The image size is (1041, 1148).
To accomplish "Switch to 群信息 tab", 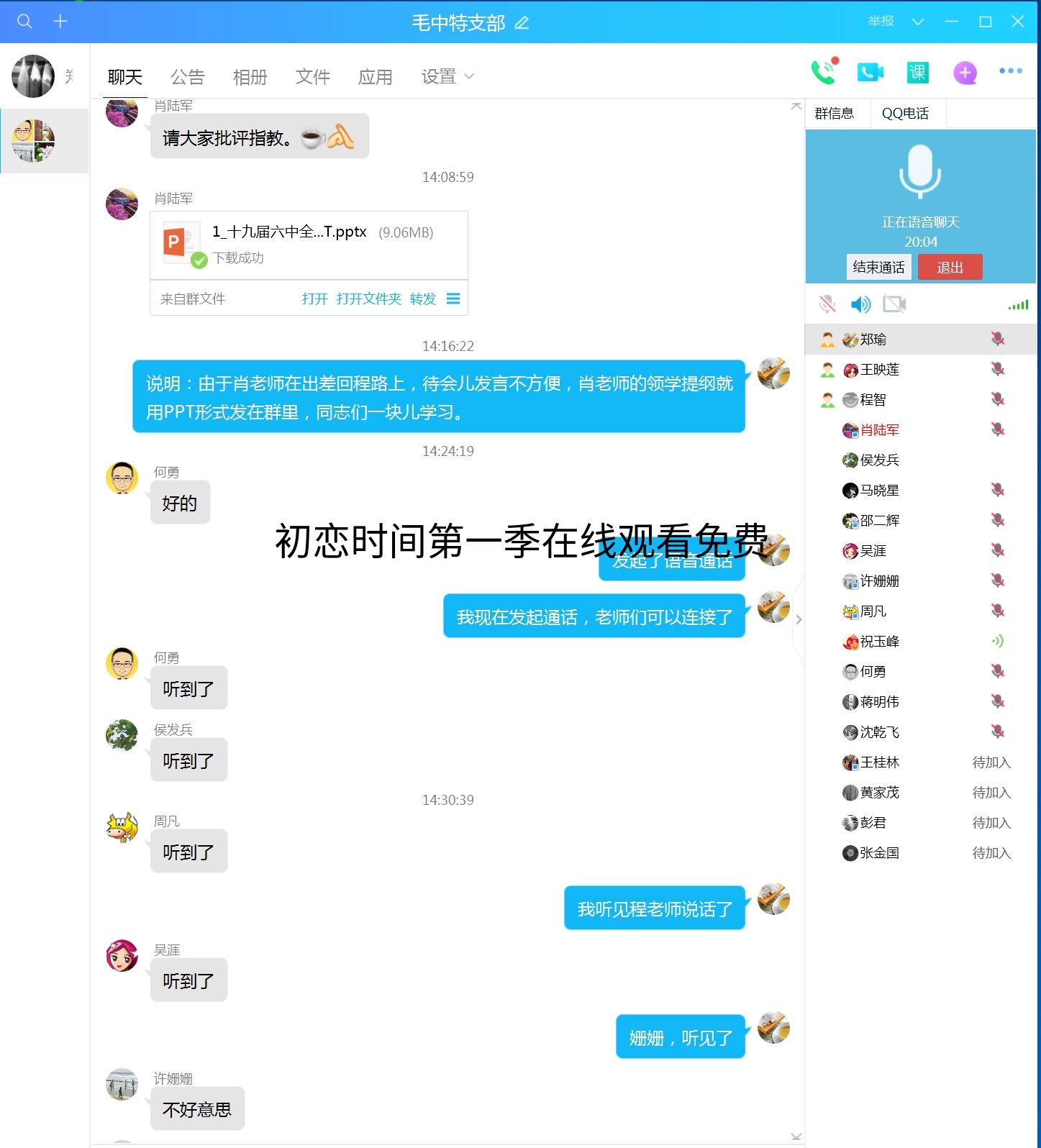I will [x=834, y=113].
